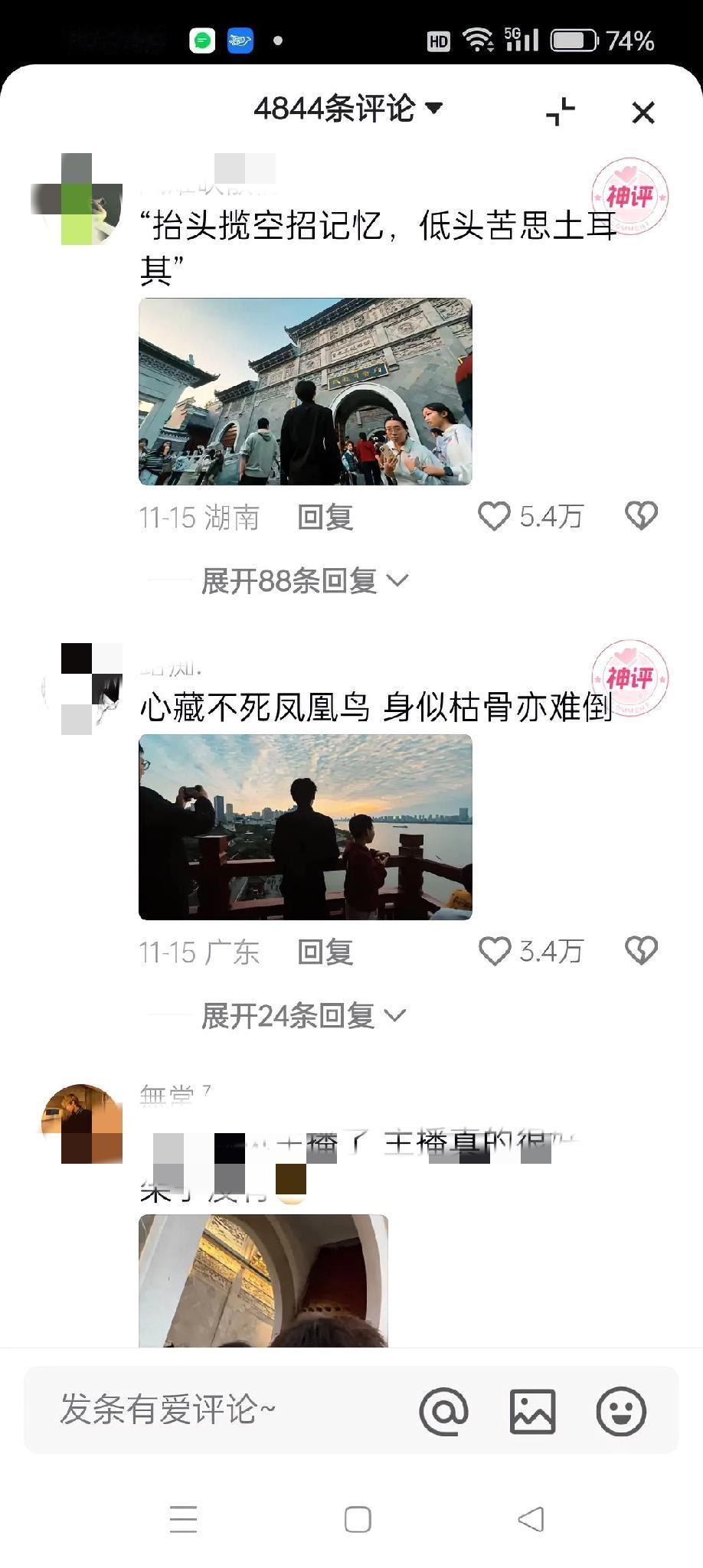The image size is (703, 1568).
Task: Open the comment sorting dropdown next to 4844条评论
Action: [434, 109]
